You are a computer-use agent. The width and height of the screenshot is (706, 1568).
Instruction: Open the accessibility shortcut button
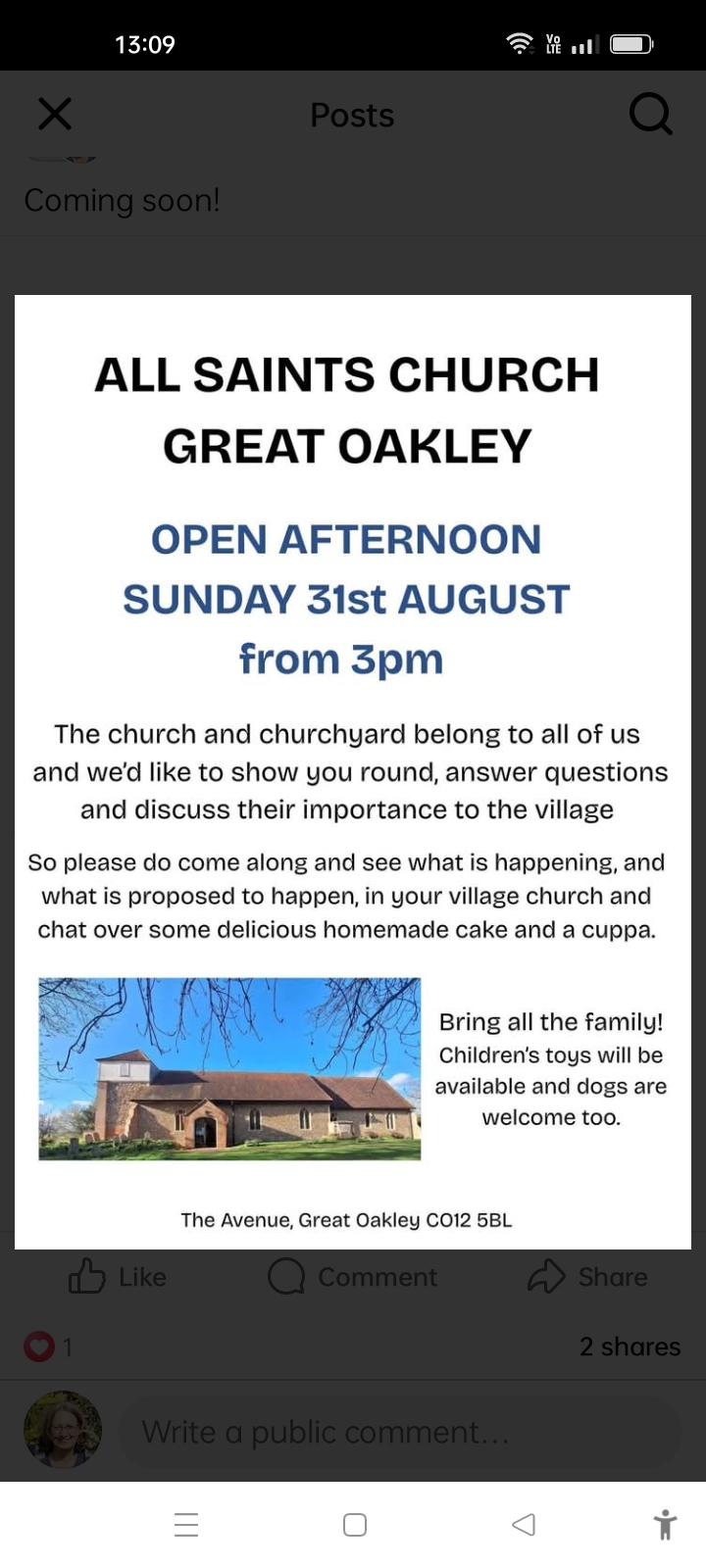pos(665,1525)
